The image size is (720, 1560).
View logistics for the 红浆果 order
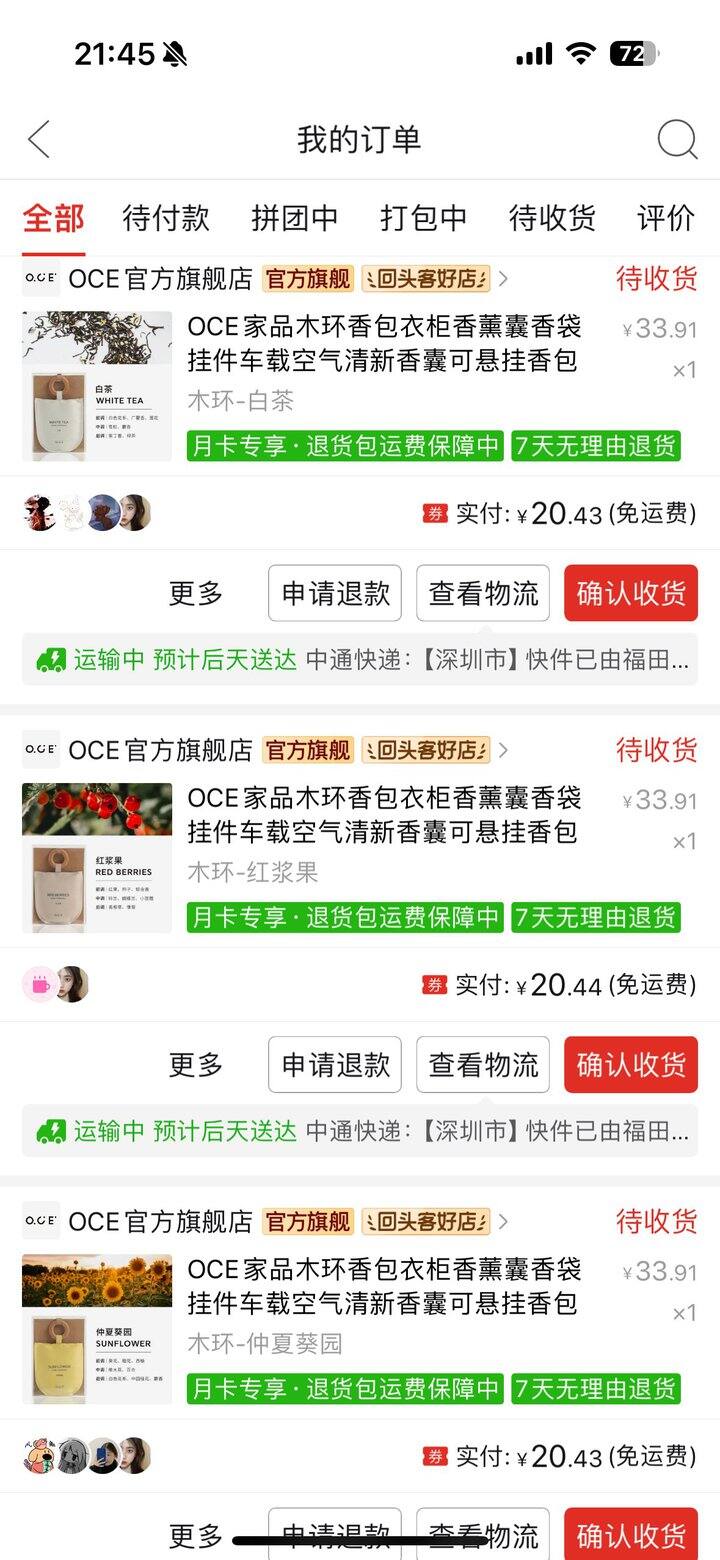483,1065
